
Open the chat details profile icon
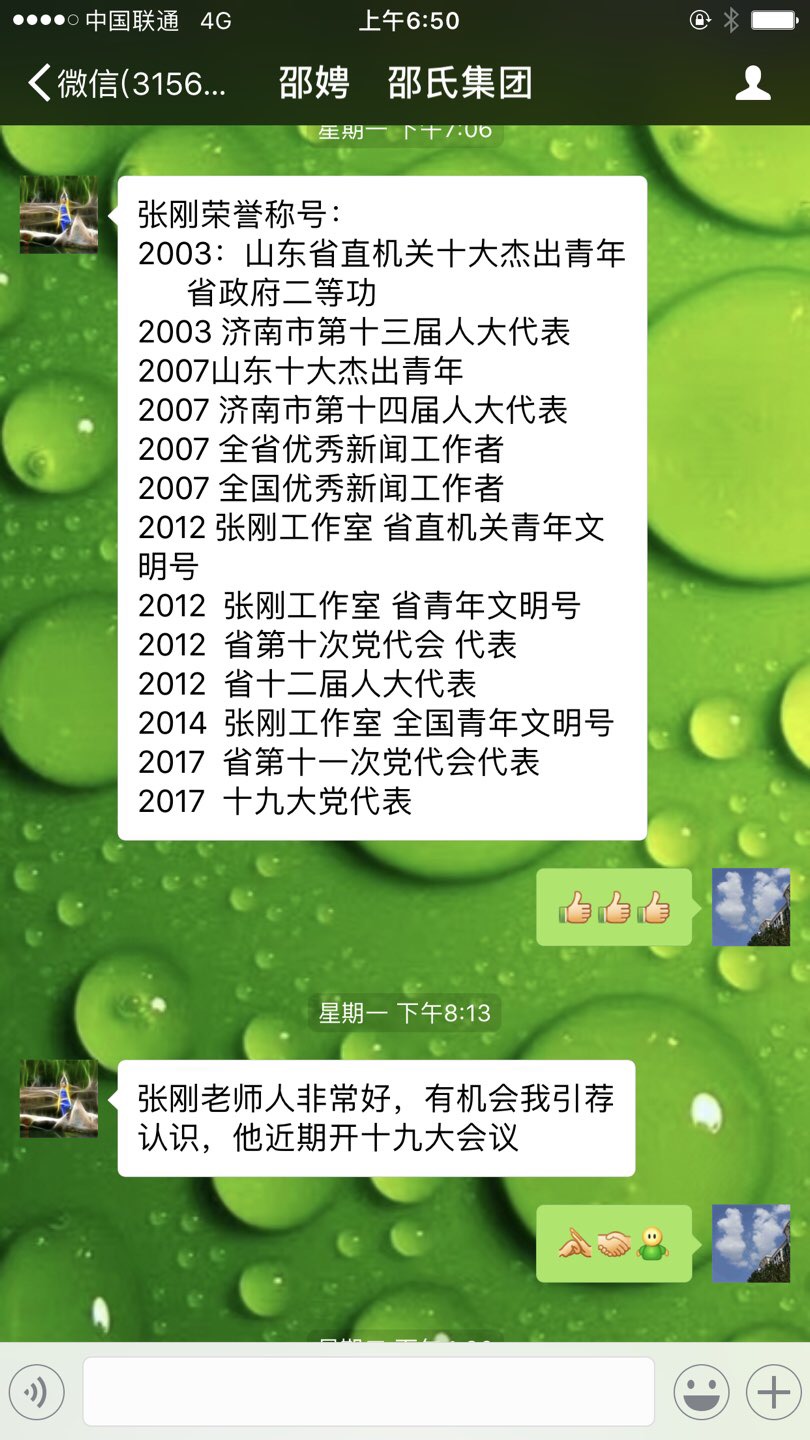(752, 84)
